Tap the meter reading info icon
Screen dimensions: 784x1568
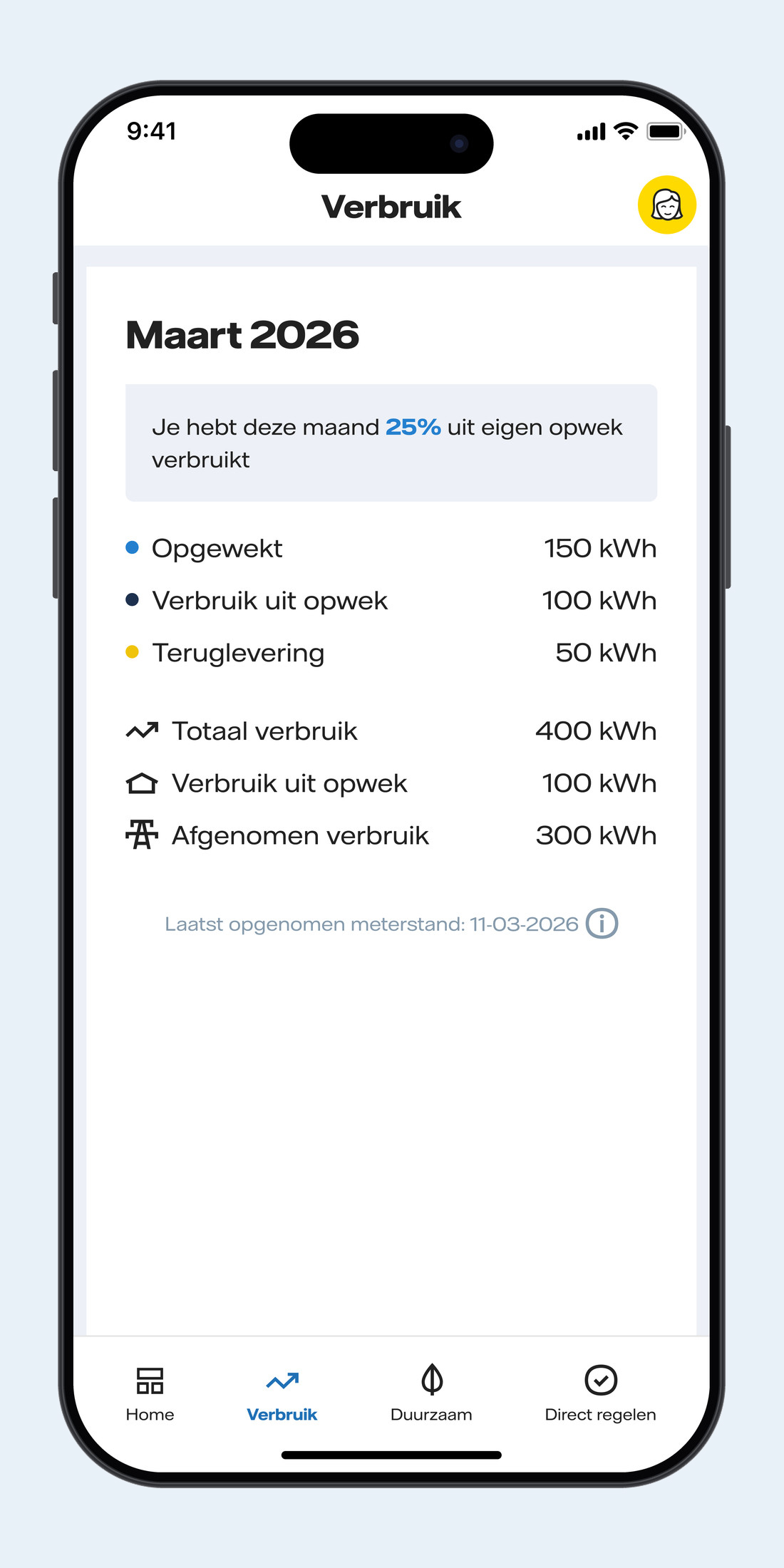tap(602, 924)
